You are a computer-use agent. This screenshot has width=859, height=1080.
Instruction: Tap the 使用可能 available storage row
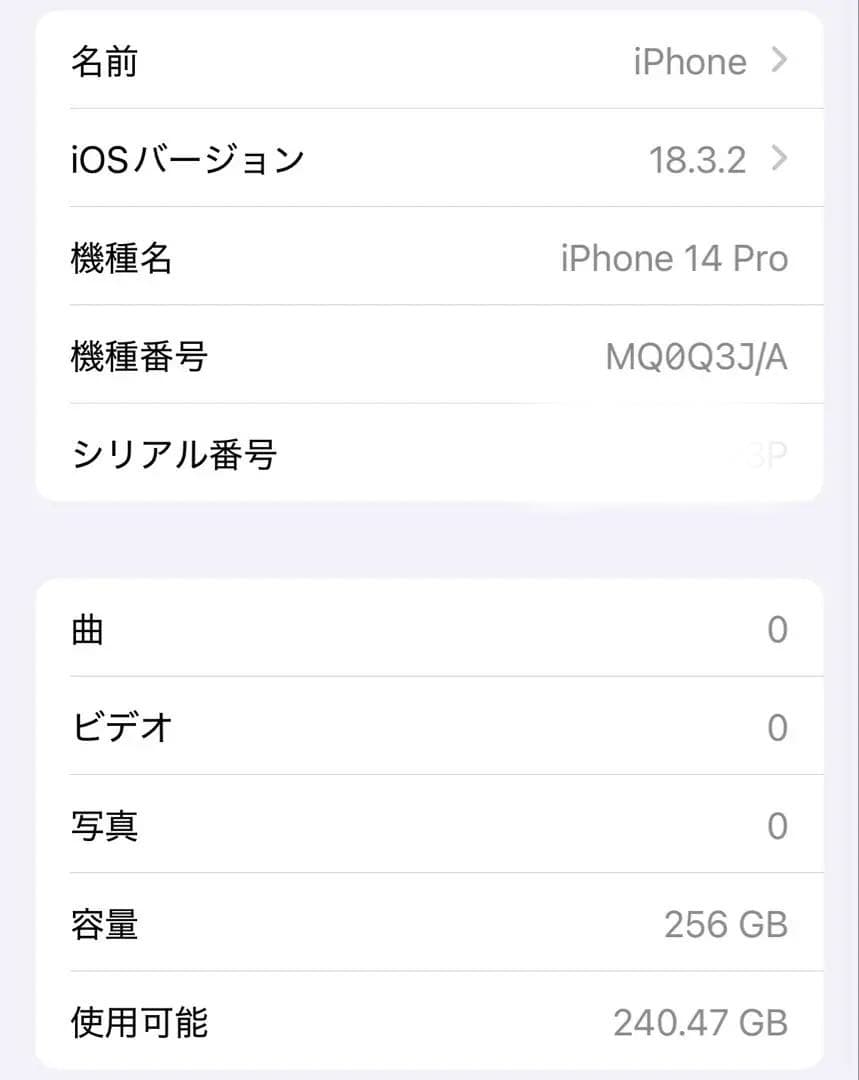[x=430, y=1022]
